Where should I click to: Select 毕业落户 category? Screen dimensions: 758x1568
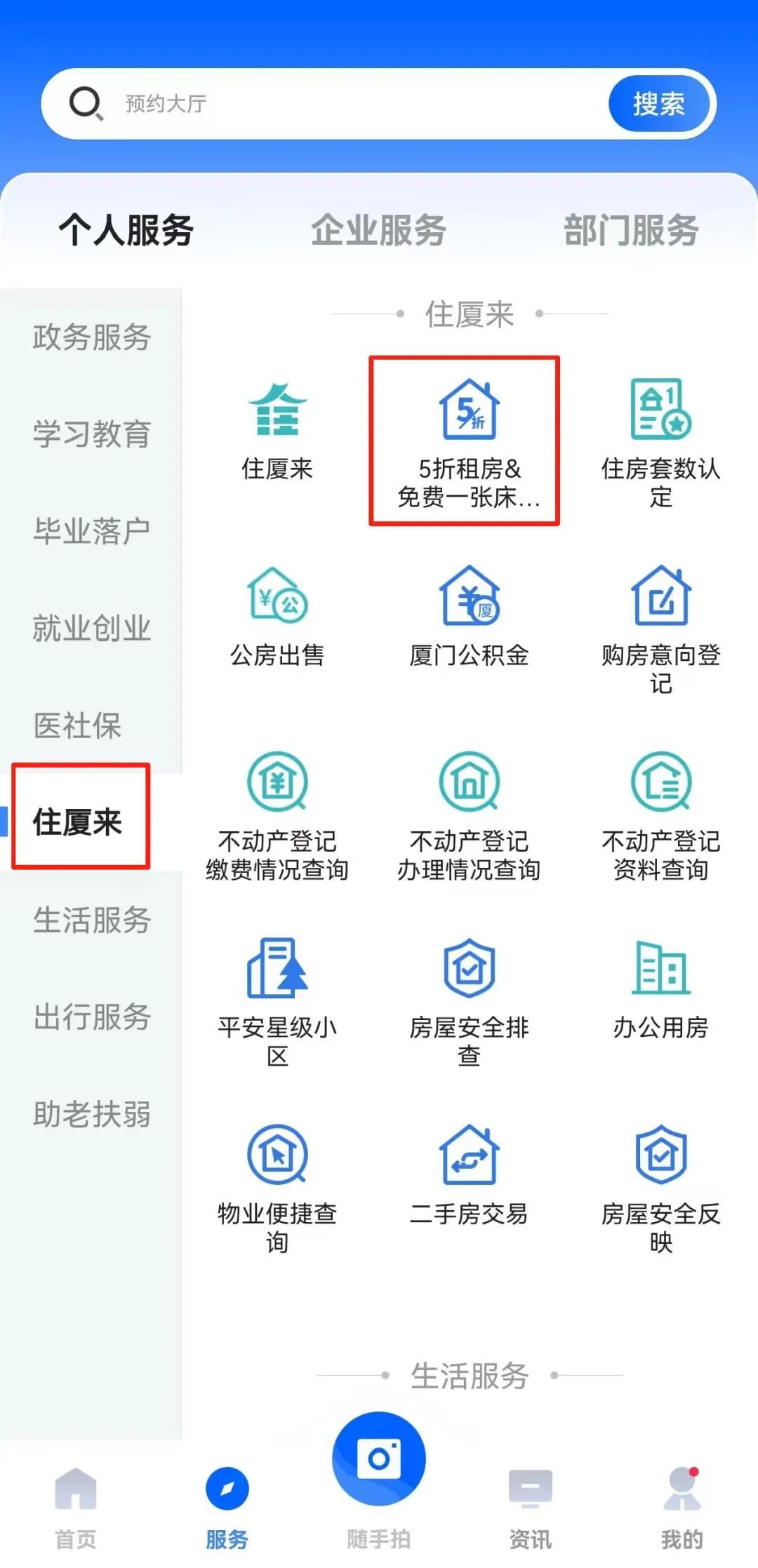point(91,531)
